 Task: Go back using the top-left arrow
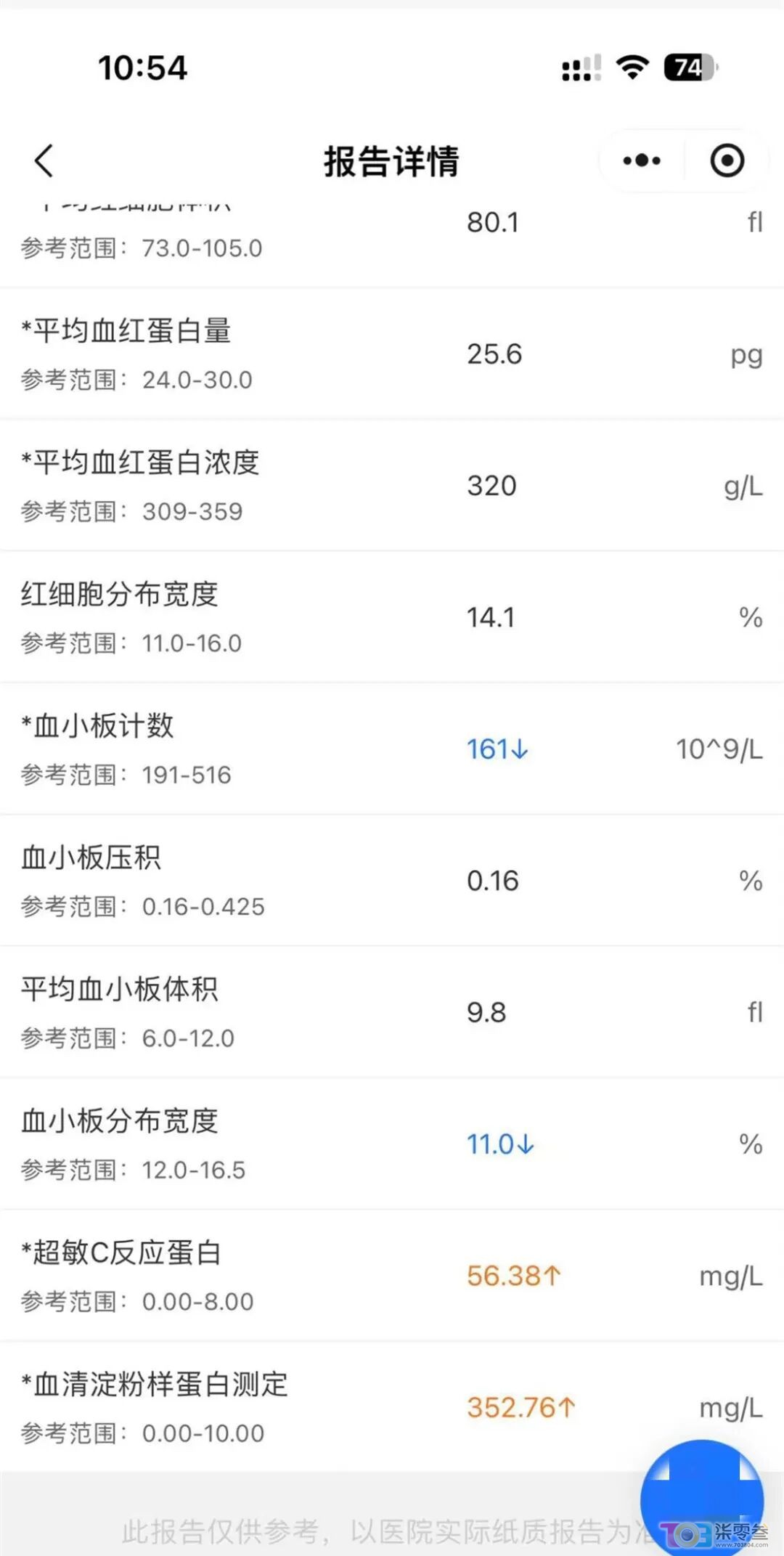tap(44, 160)
